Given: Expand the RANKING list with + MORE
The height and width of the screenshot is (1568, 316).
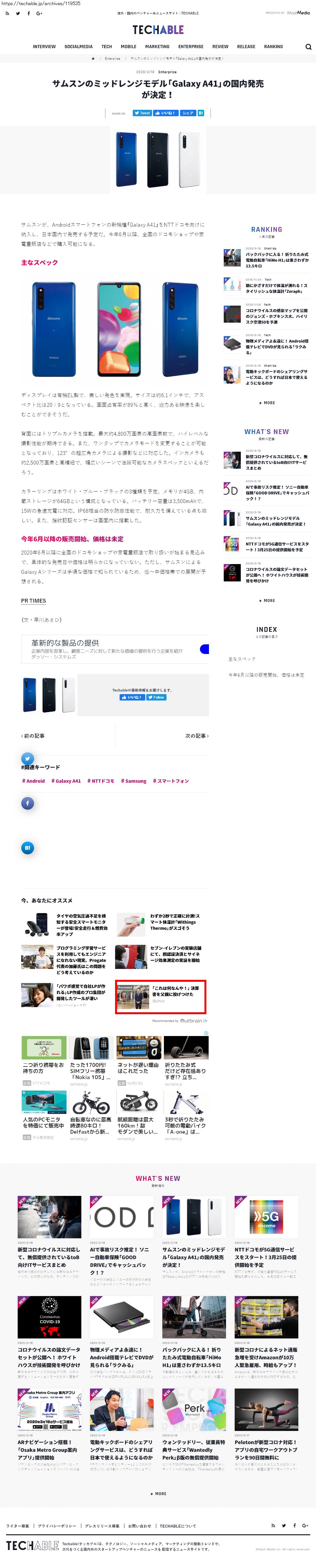Looking at the screenshot, I should coord(266,403).
